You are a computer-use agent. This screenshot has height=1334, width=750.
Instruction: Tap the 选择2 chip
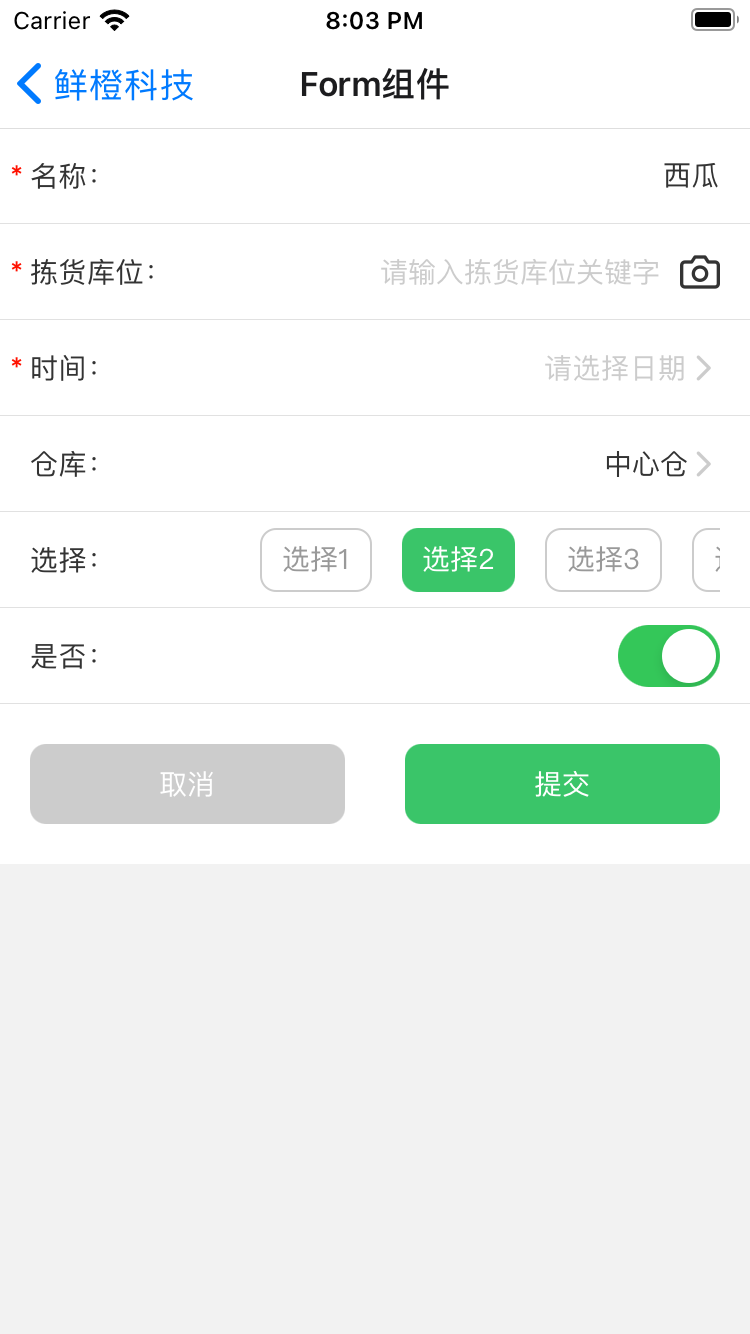458,560
